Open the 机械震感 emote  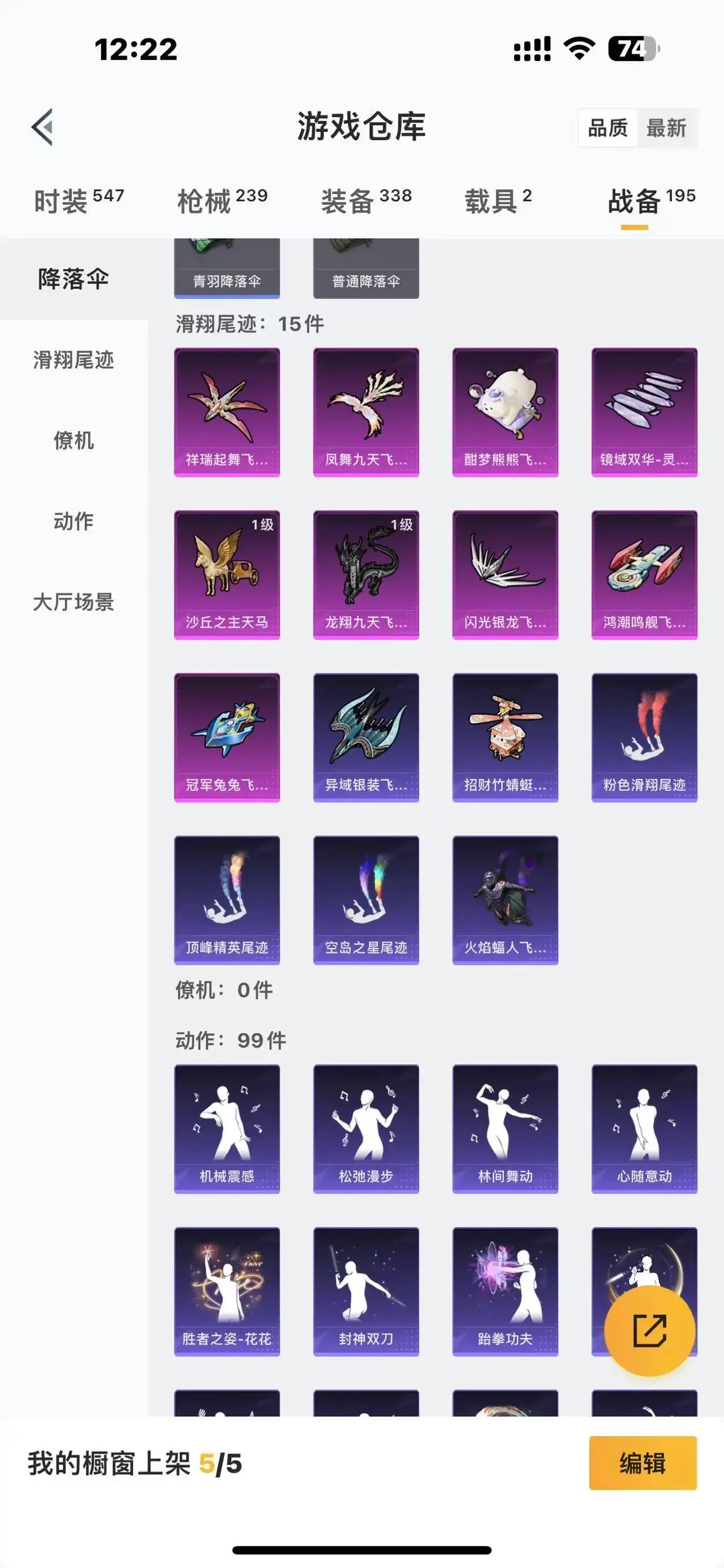226,1128
